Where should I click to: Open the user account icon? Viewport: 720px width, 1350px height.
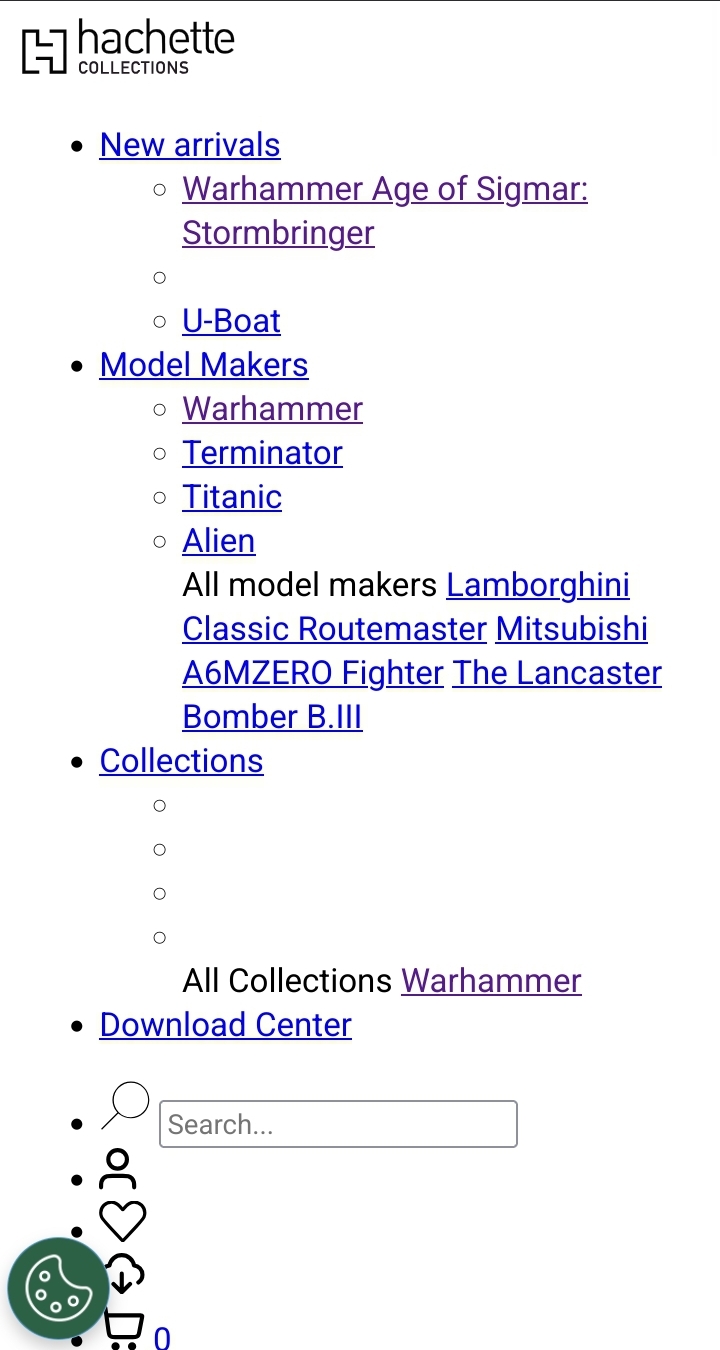[x=118, y=1169]
